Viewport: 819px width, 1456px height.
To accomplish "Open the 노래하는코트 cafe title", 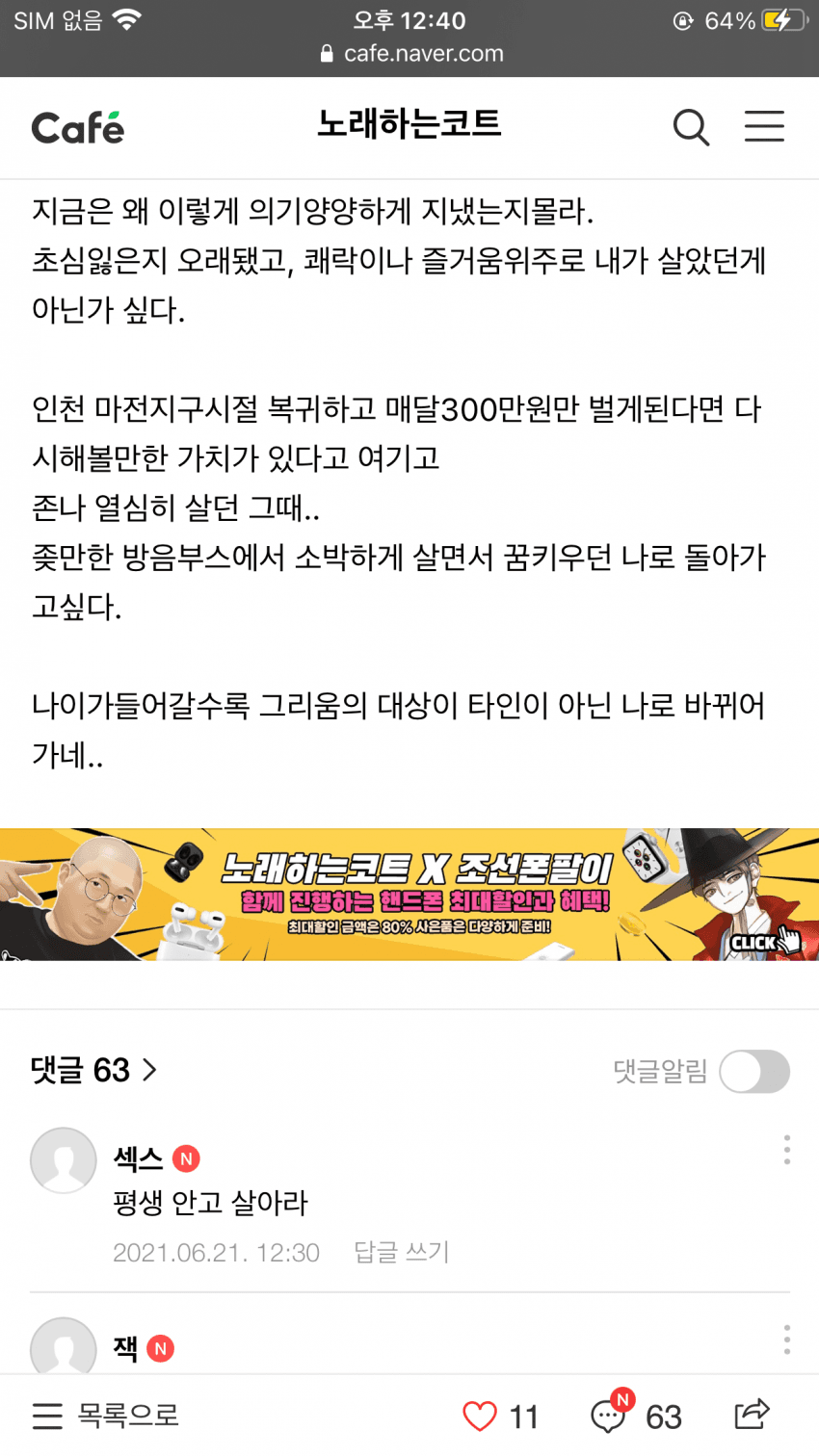I will point(409,125).
